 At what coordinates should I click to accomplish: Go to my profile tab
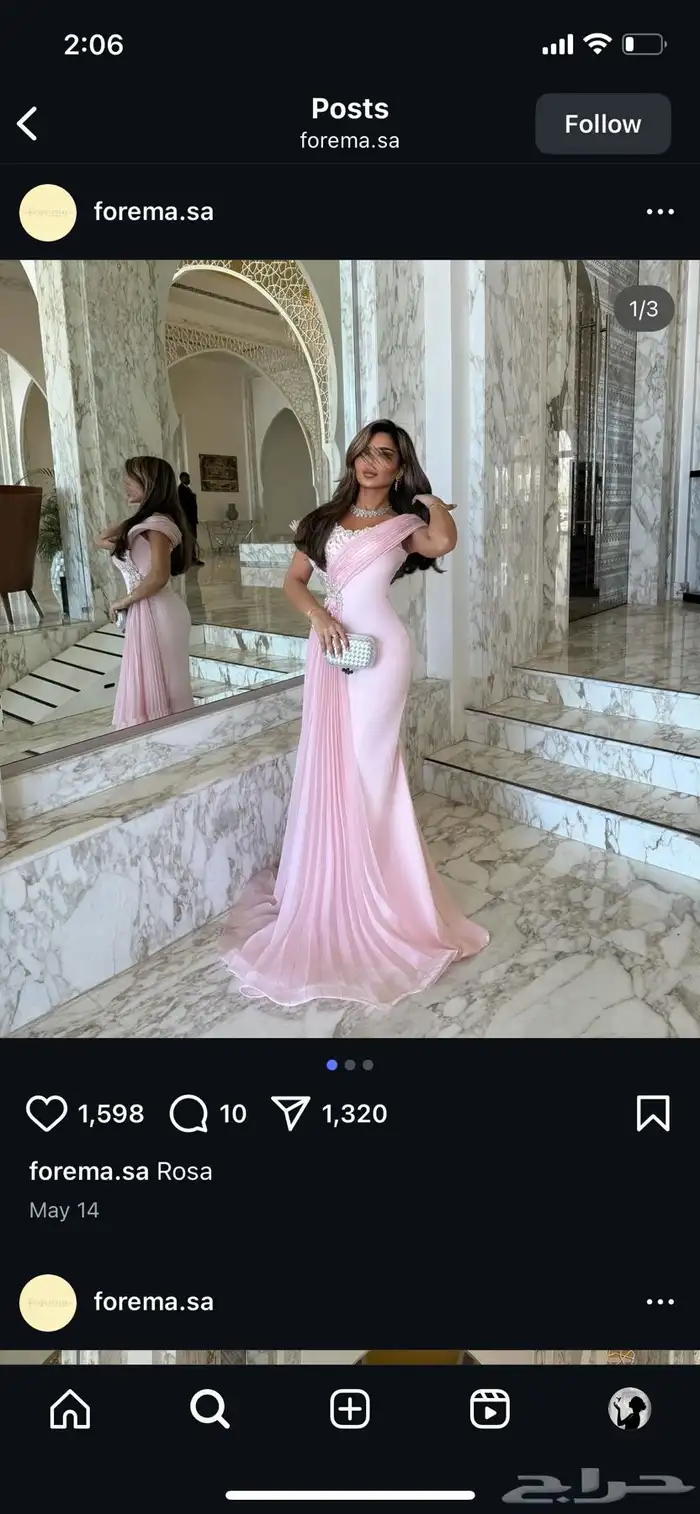[x=630, y=1409]
